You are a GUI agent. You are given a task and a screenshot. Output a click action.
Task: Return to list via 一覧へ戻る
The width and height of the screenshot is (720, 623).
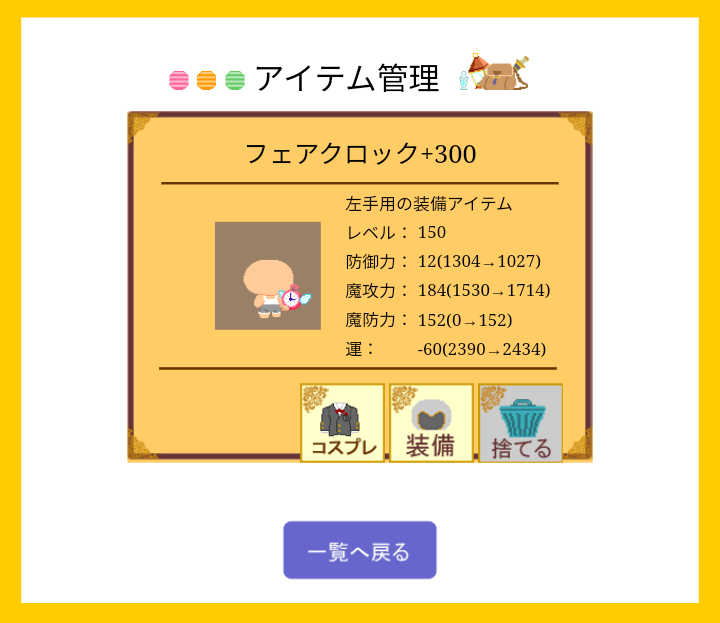pos(360,550)
